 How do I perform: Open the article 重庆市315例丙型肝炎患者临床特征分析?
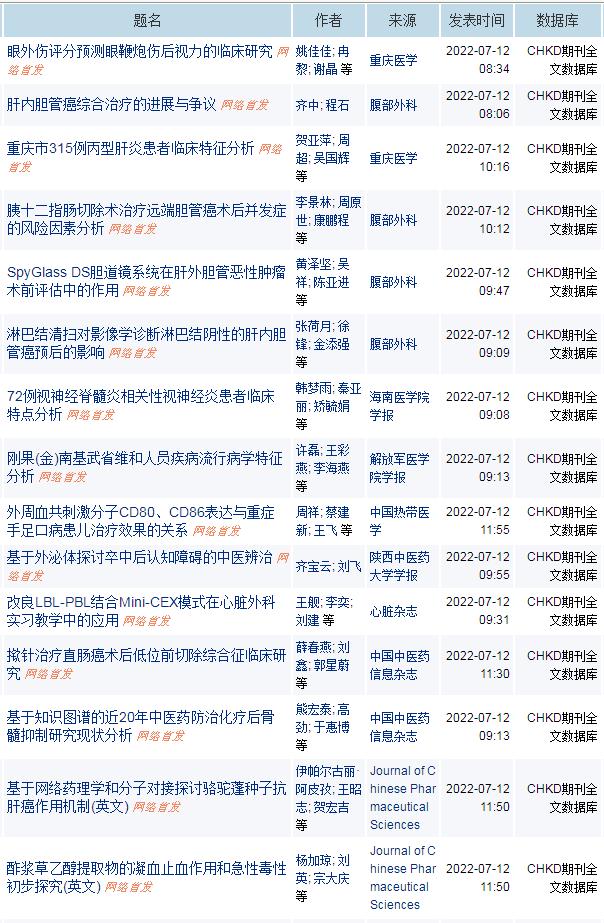tap(130, 148)
